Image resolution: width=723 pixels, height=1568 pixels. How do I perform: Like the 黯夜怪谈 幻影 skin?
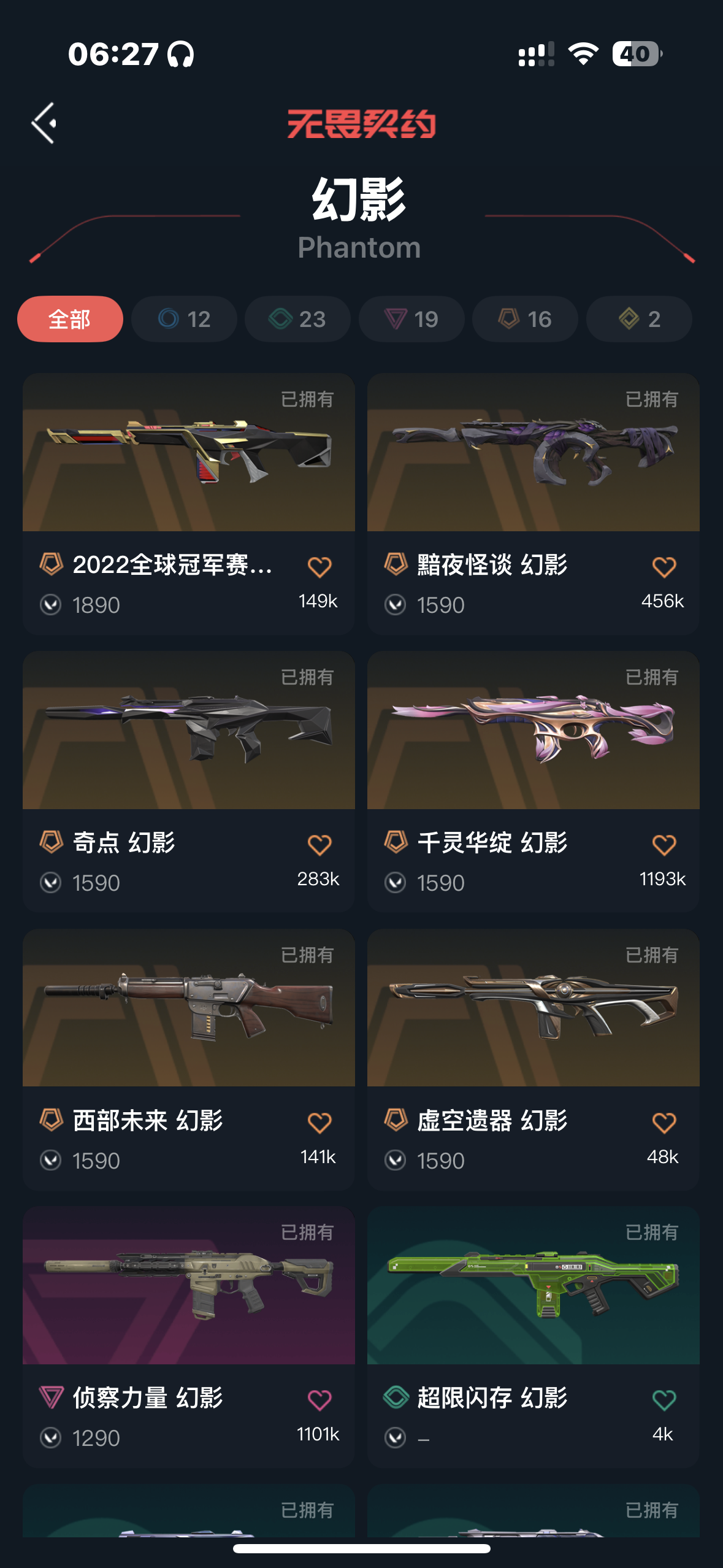click(664, 567)
